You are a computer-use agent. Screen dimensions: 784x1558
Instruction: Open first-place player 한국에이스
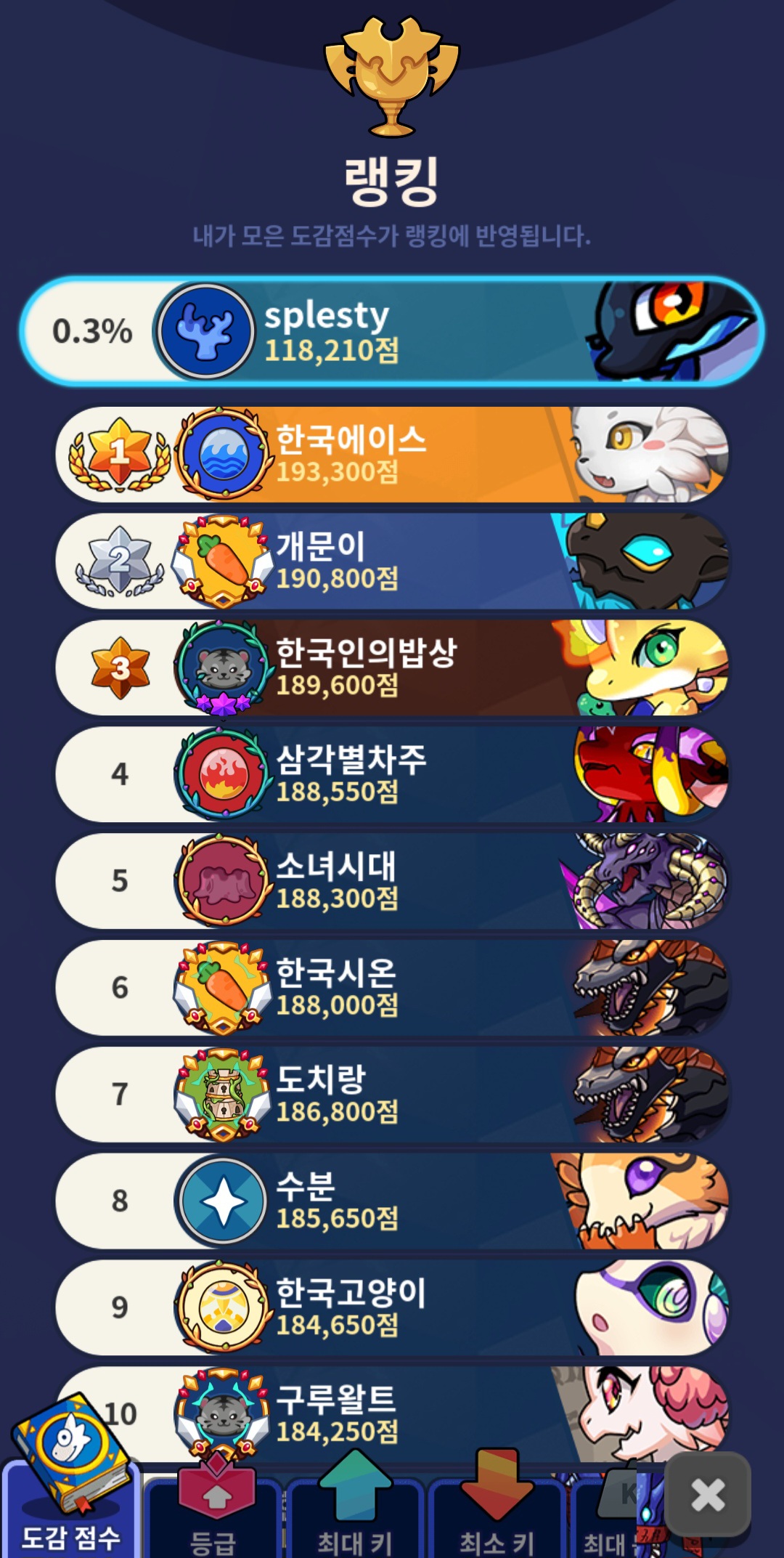tap(392, 455)
